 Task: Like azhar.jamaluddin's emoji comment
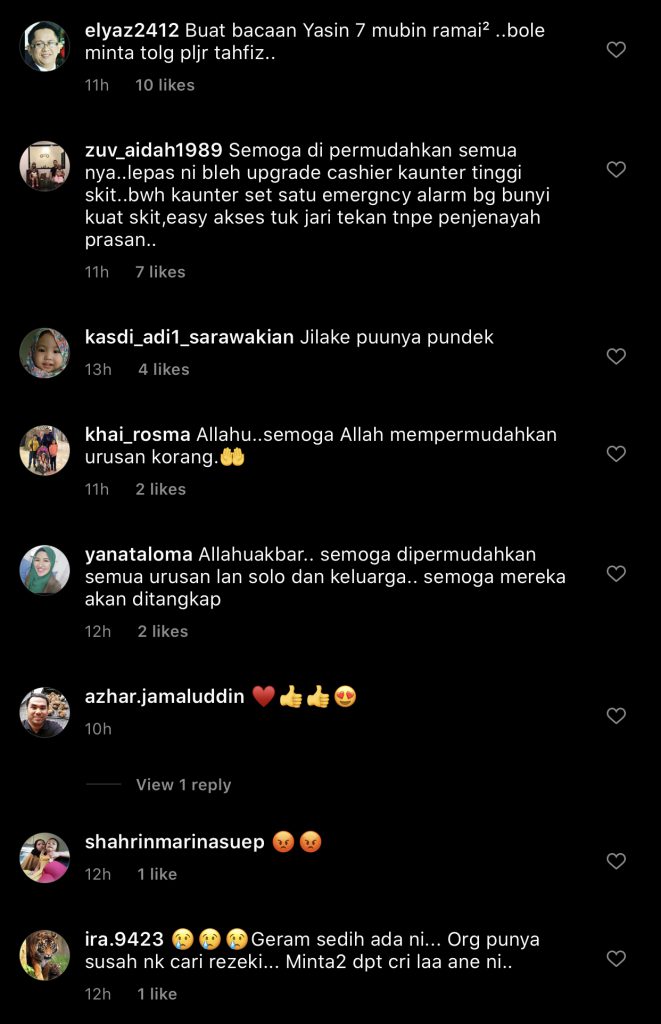(x=616, y=716)
